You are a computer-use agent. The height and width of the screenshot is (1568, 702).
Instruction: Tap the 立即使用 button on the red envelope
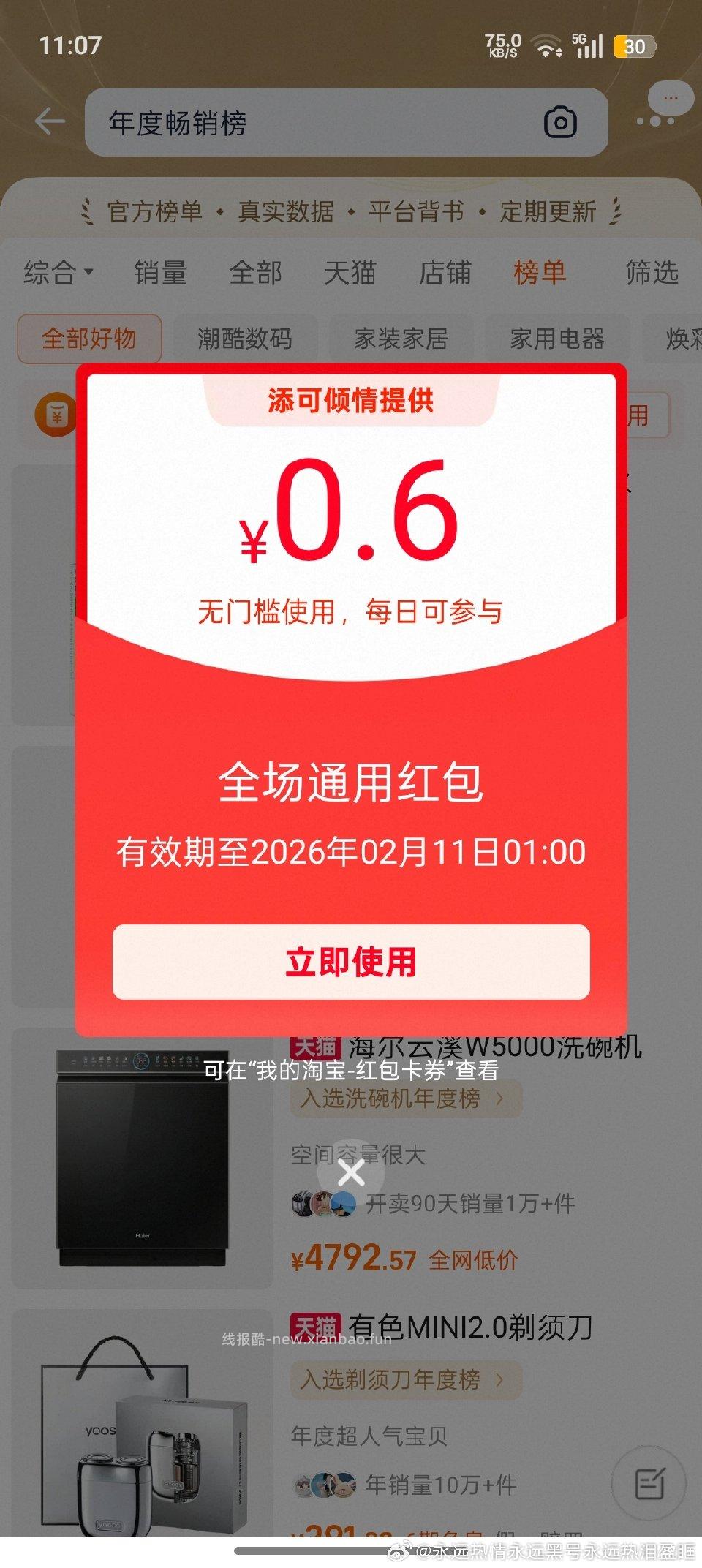click(x=351, y=963)
